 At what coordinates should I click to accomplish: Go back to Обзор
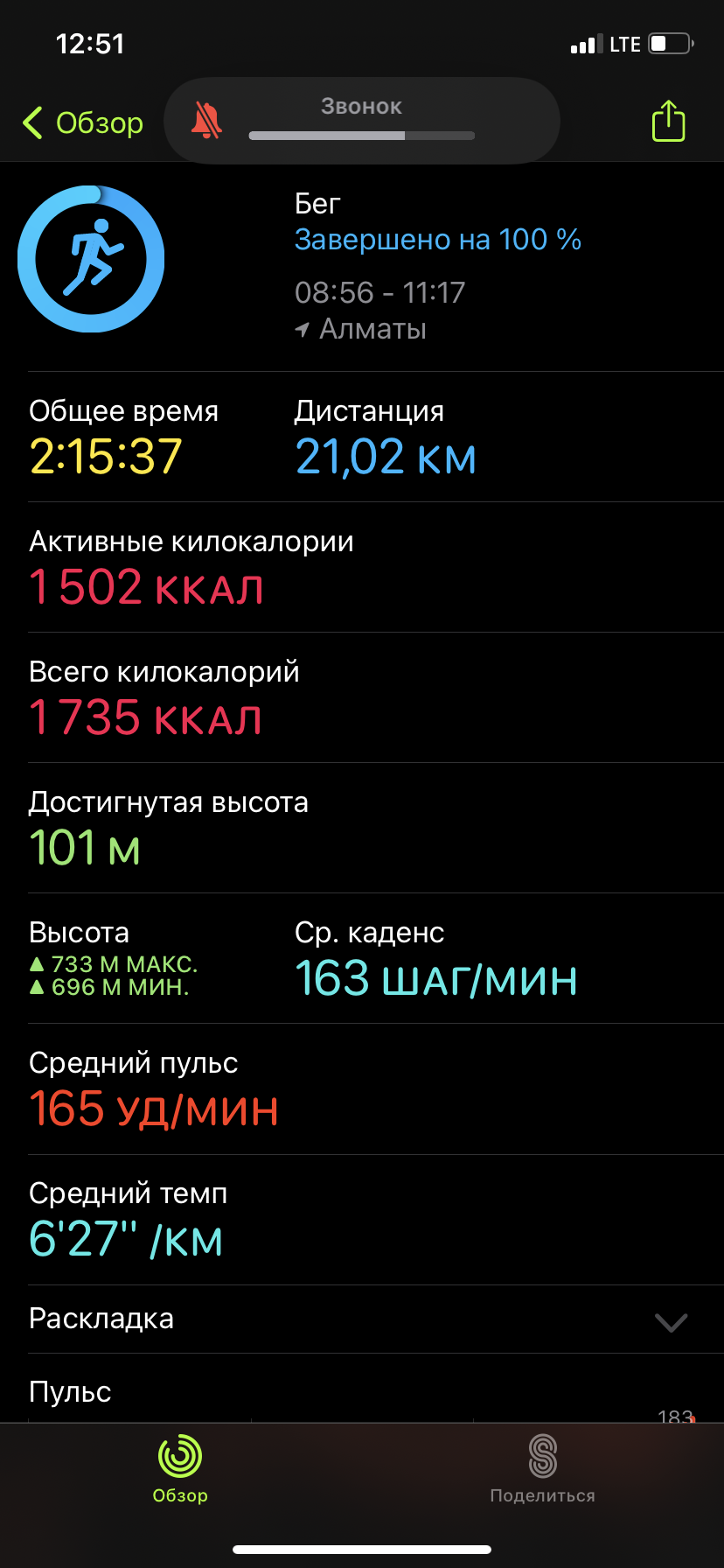(x=83, y=122)
